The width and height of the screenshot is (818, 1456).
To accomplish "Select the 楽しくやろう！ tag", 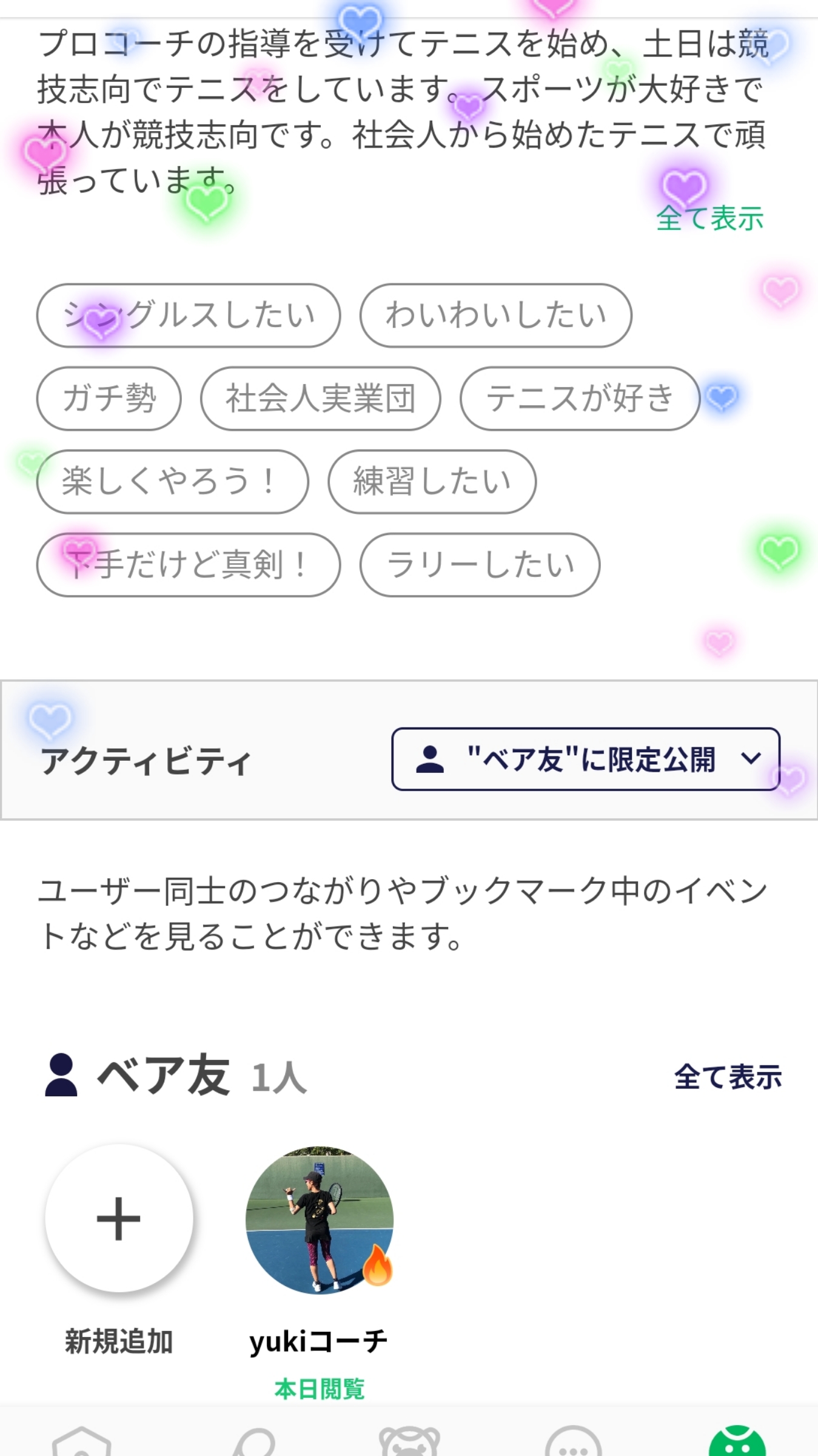I will (x=173, y=482).
